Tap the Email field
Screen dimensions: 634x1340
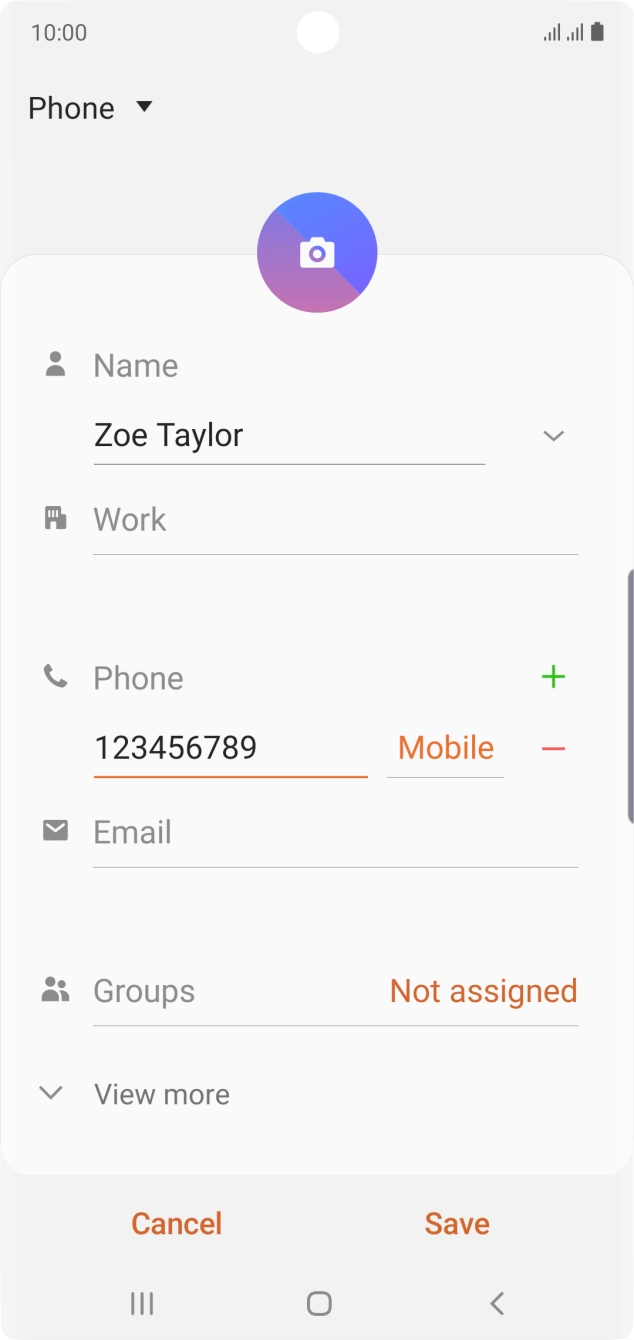pos(334,832)
